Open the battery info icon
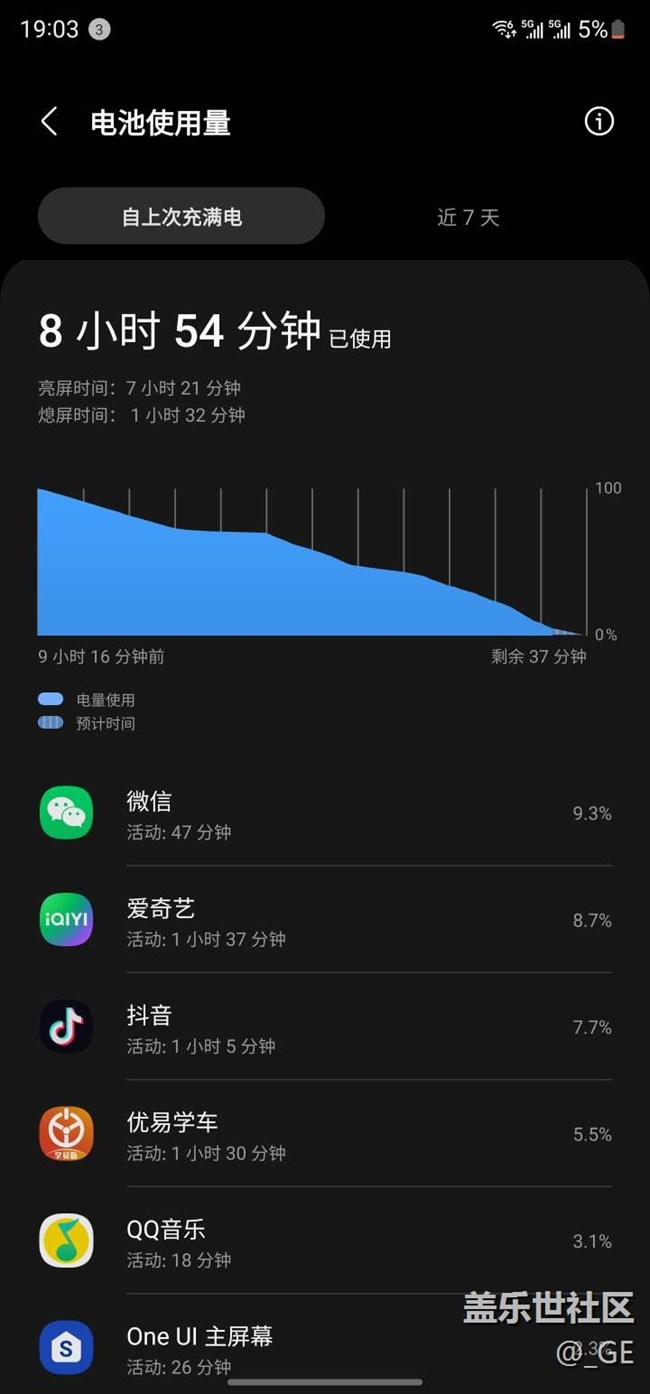This screenshot has width=650, height=1394. click(x=599, y=122)
